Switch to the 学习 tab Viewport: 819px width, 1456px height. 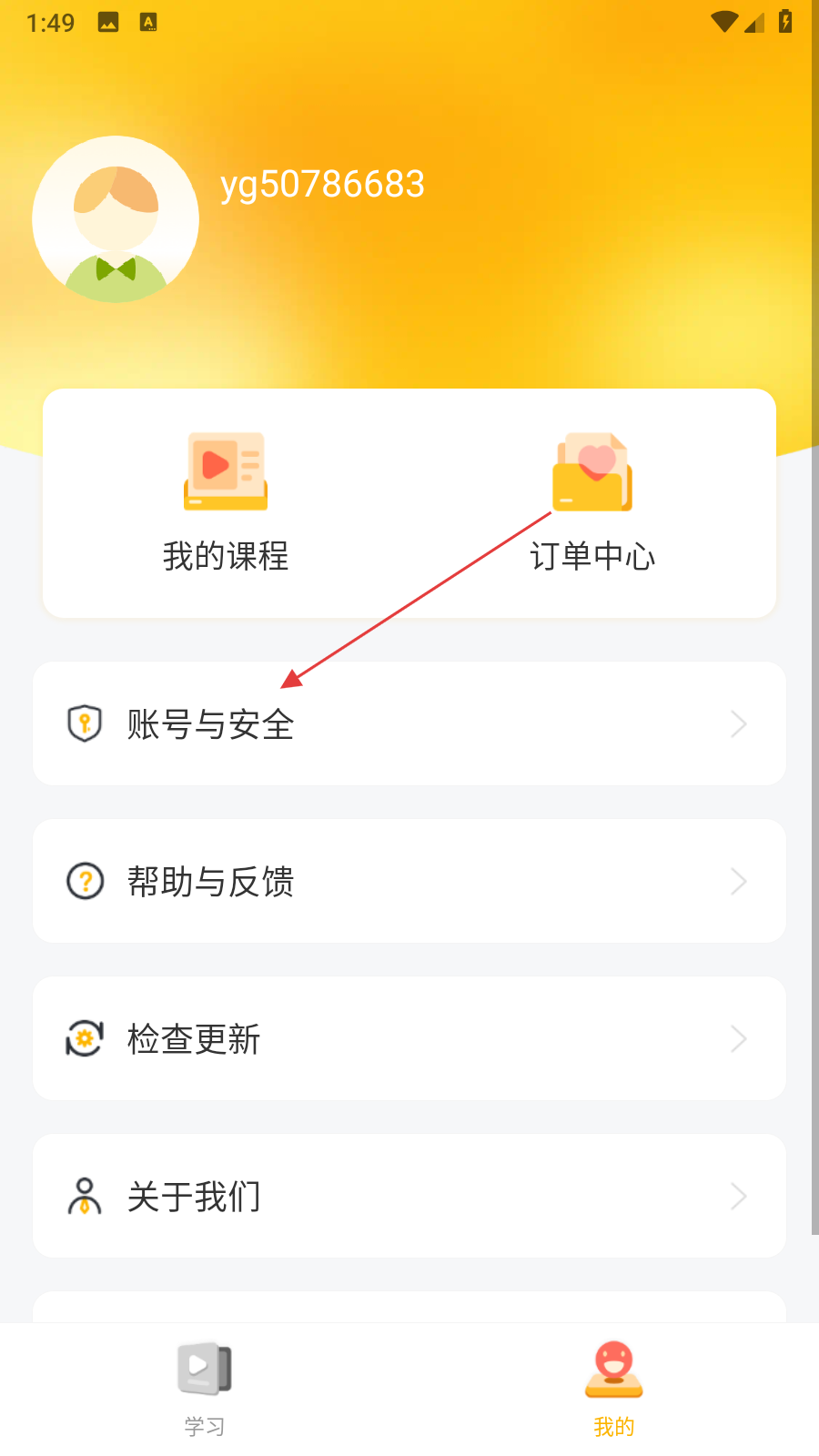point(205,1389)
